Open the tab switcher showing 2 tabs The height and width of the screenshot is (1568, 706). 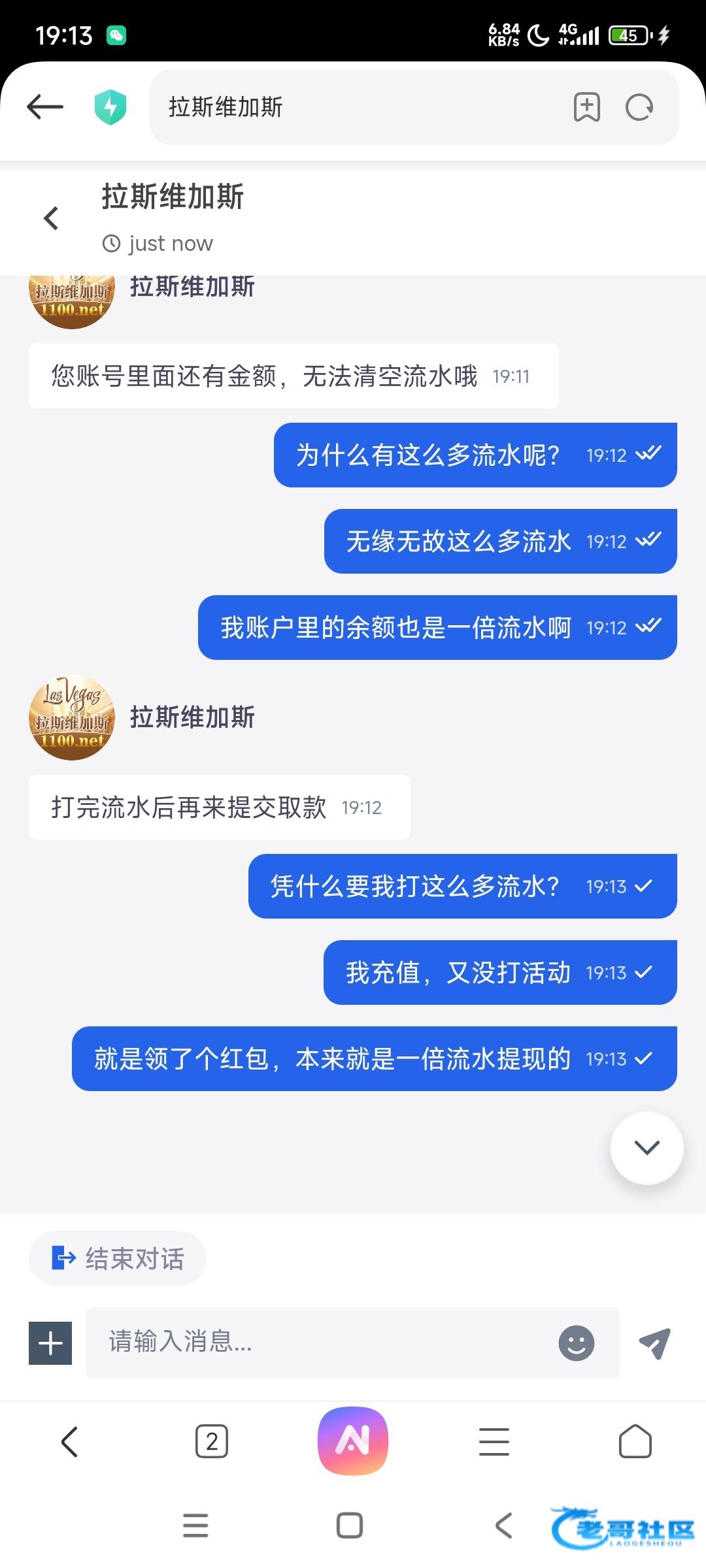pos(211,1441)
